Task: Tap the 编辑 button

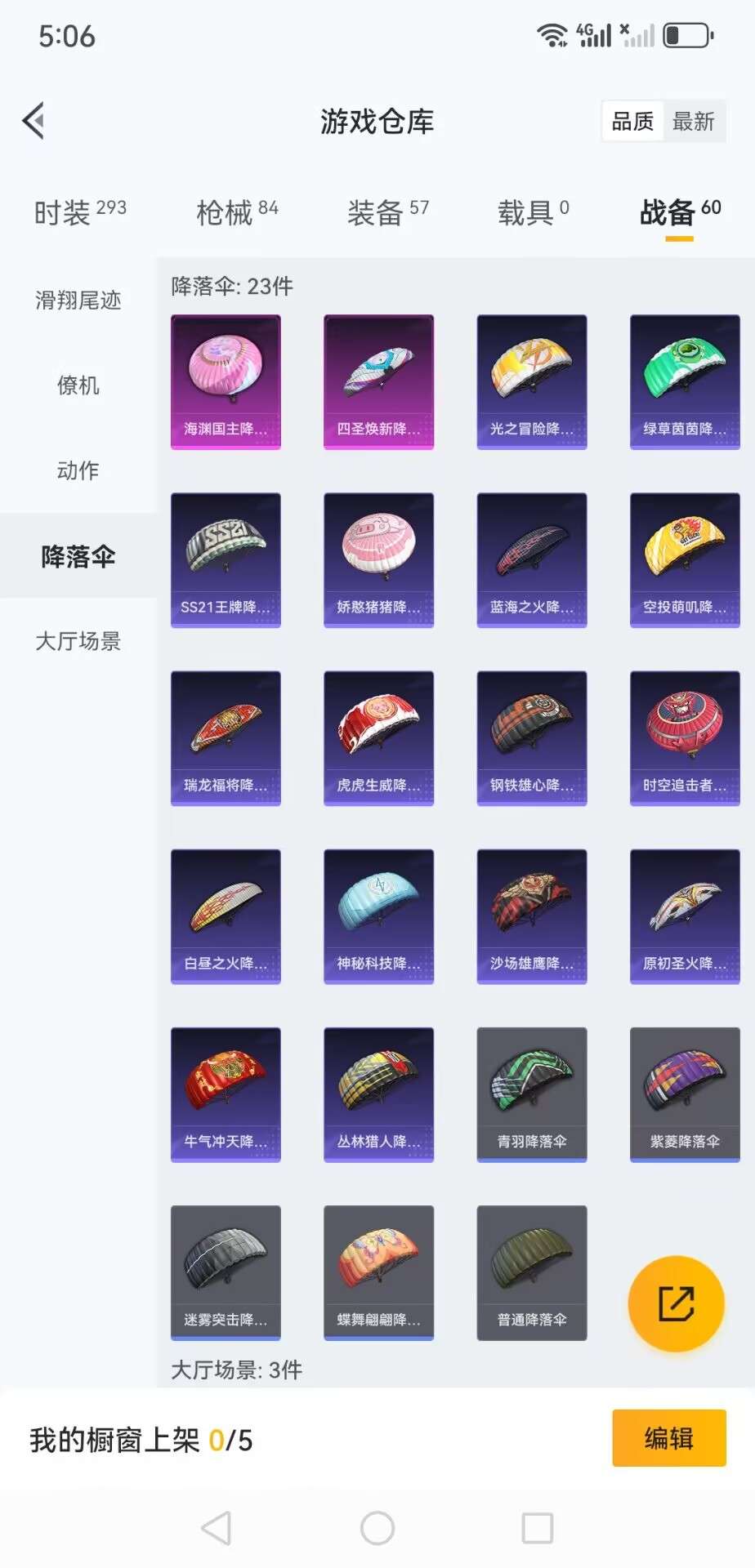Action: [668, 1437]
